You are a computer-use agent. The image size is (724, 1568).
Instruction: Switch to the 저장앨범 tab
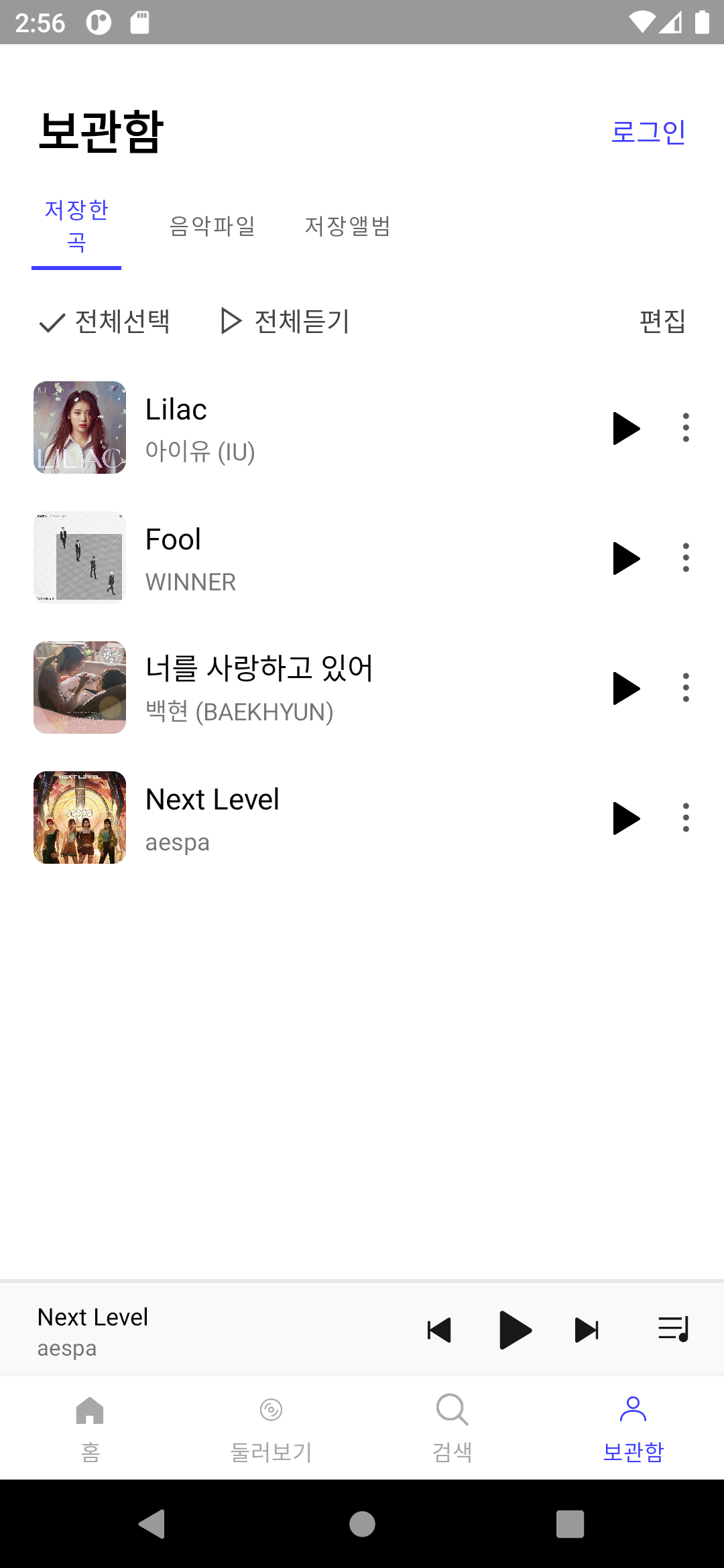click(347, 227)
